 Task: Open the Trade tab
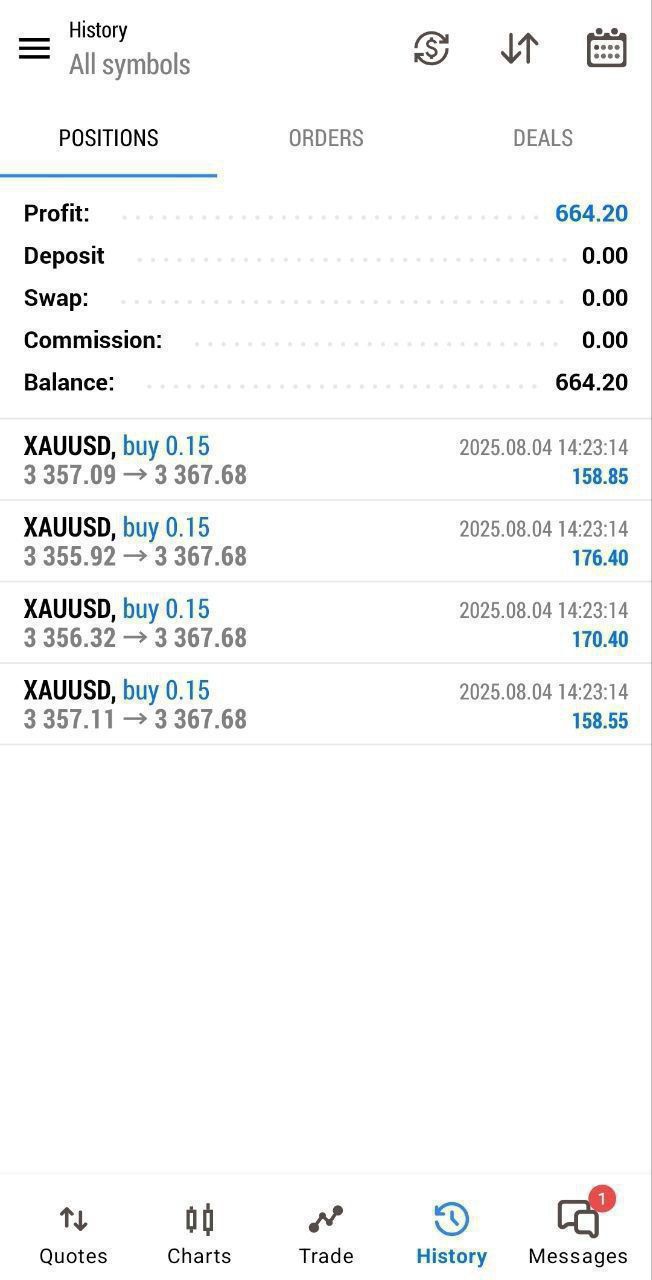click(326, 1234)
